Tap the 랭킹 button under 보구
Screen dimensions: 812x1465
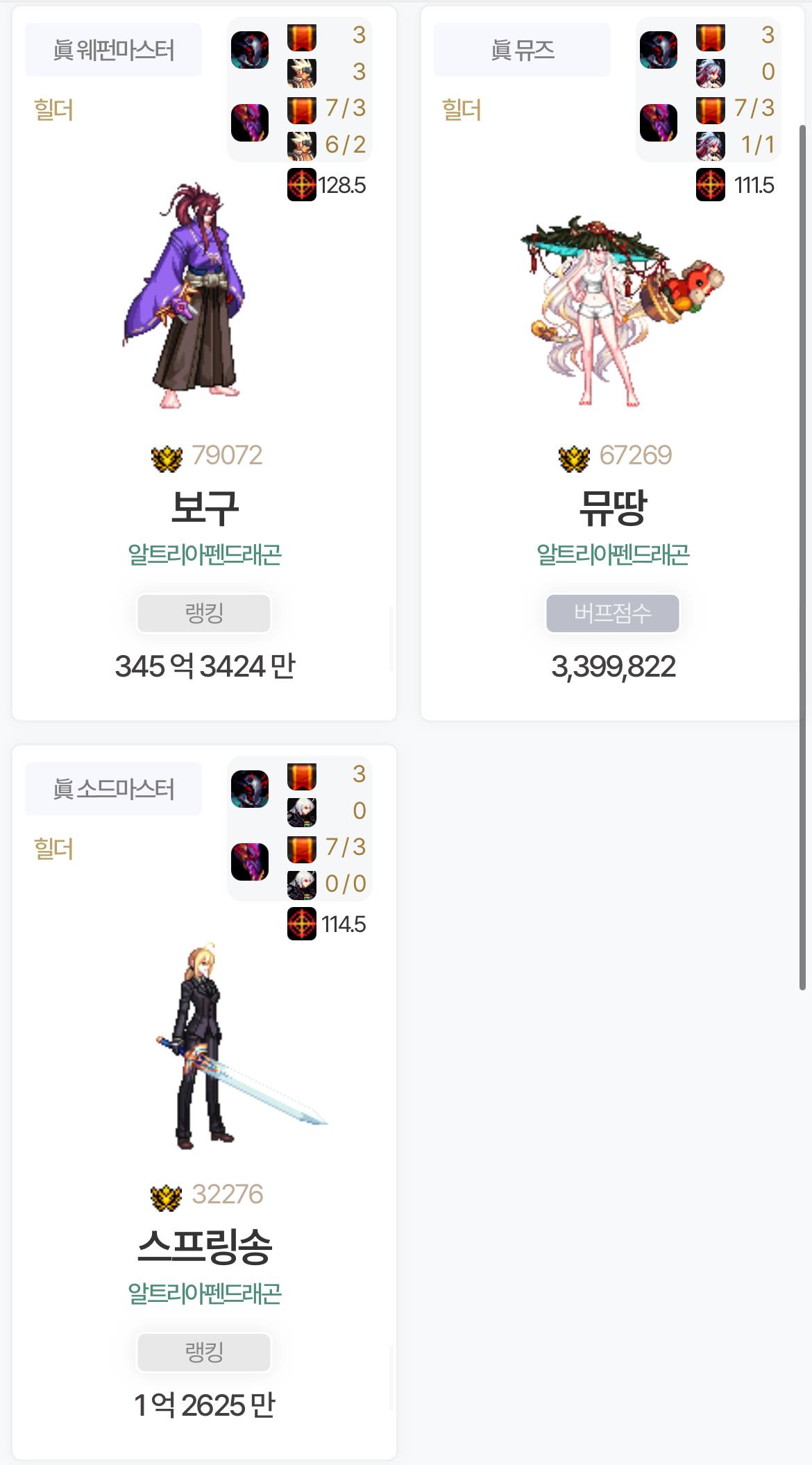pyautogui.click(x=204, y=613)
